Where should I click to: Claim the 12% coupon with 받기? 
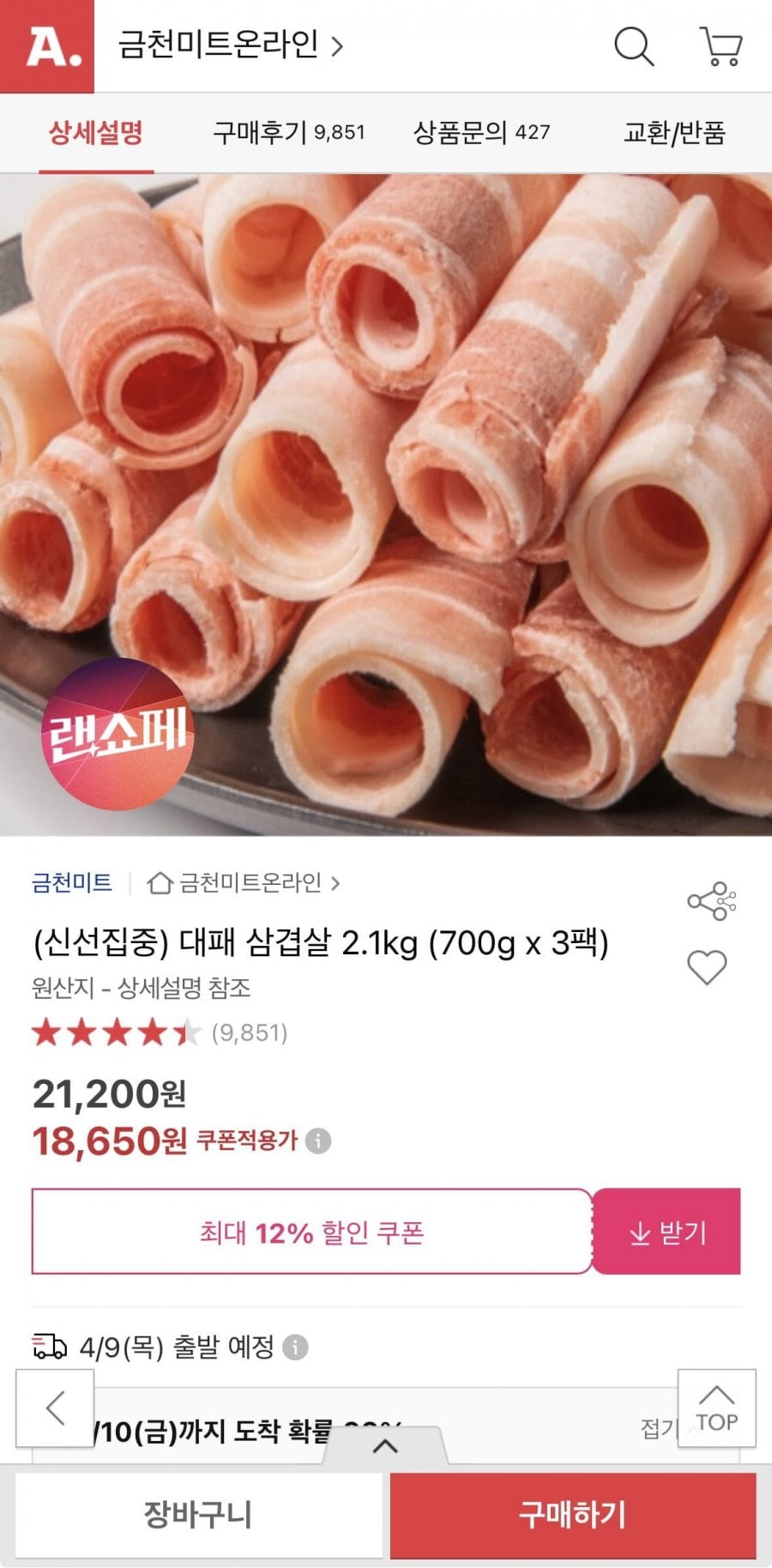[669, 1232]
